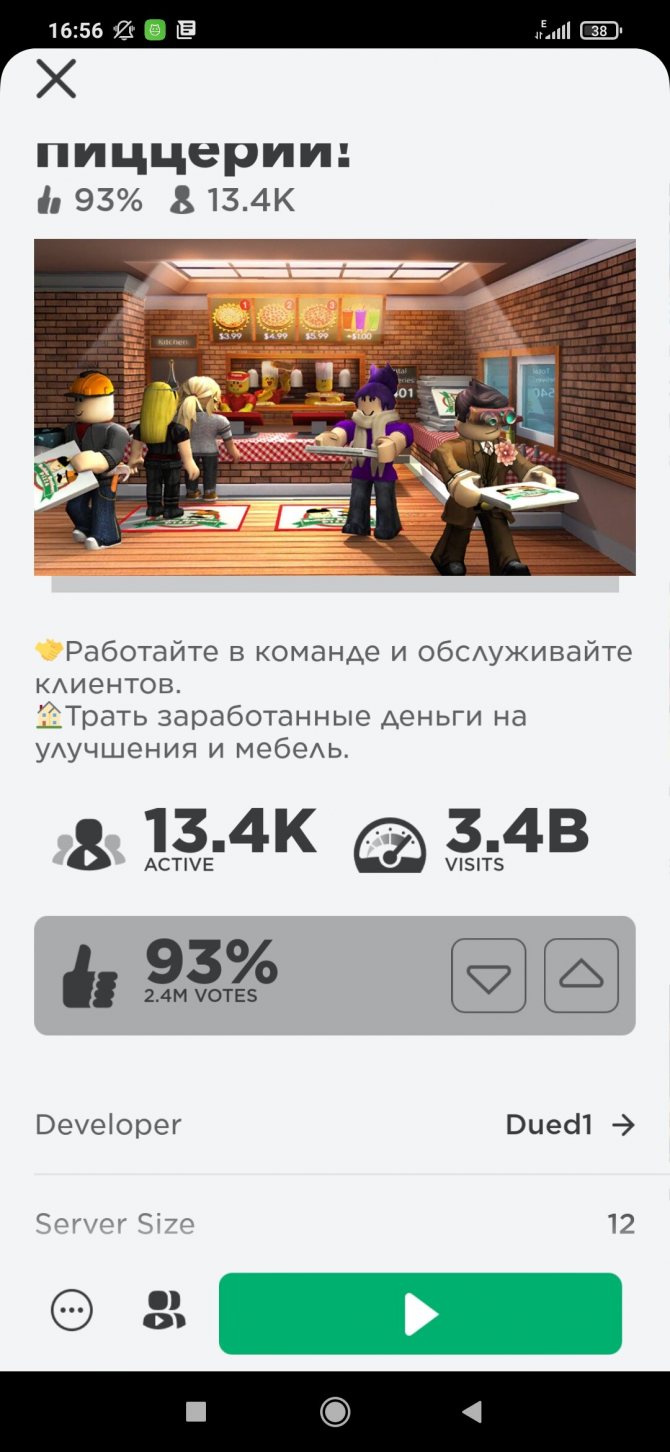
Task: Open the pizzeria game preview image
Action: pos(335,407)
